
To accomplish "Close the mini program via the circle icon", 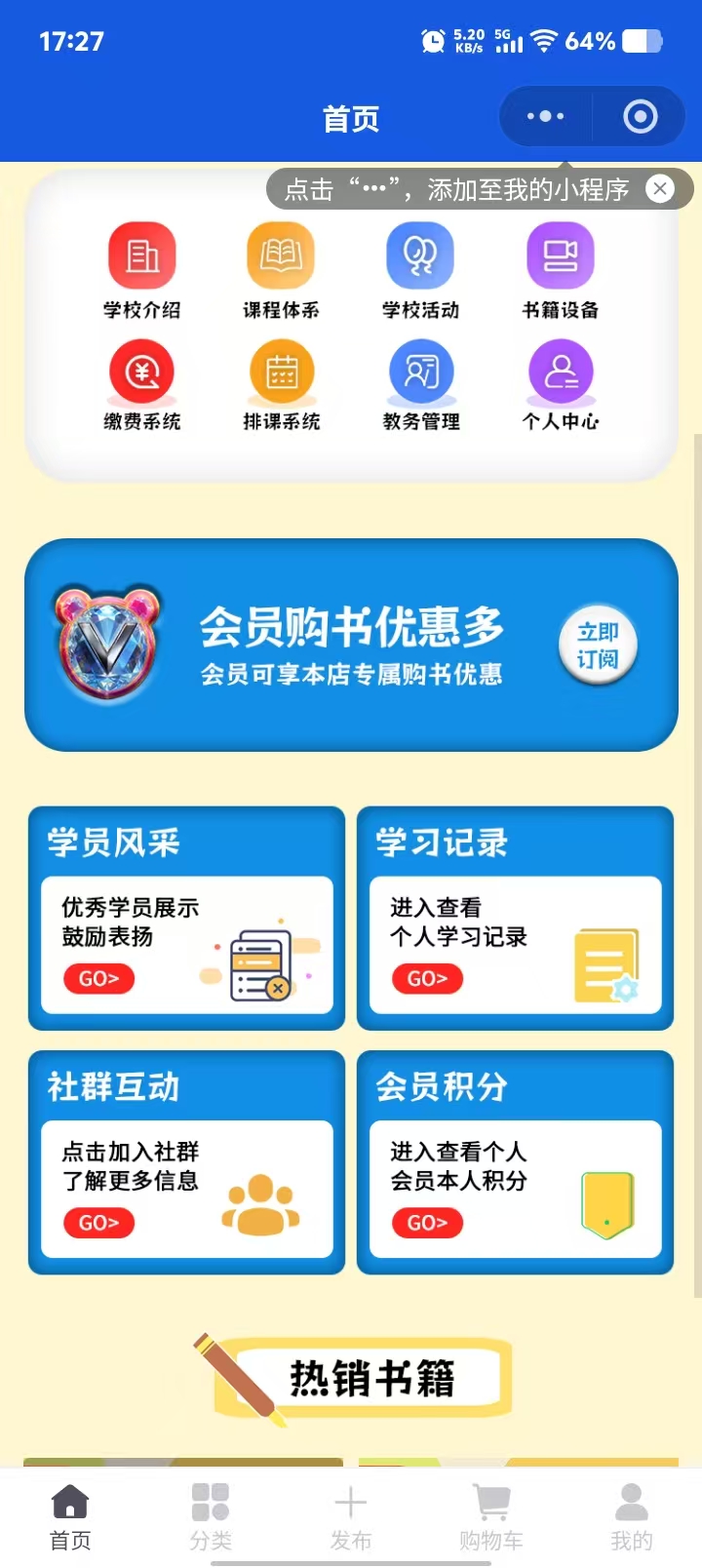I will [x=640, y=117].
